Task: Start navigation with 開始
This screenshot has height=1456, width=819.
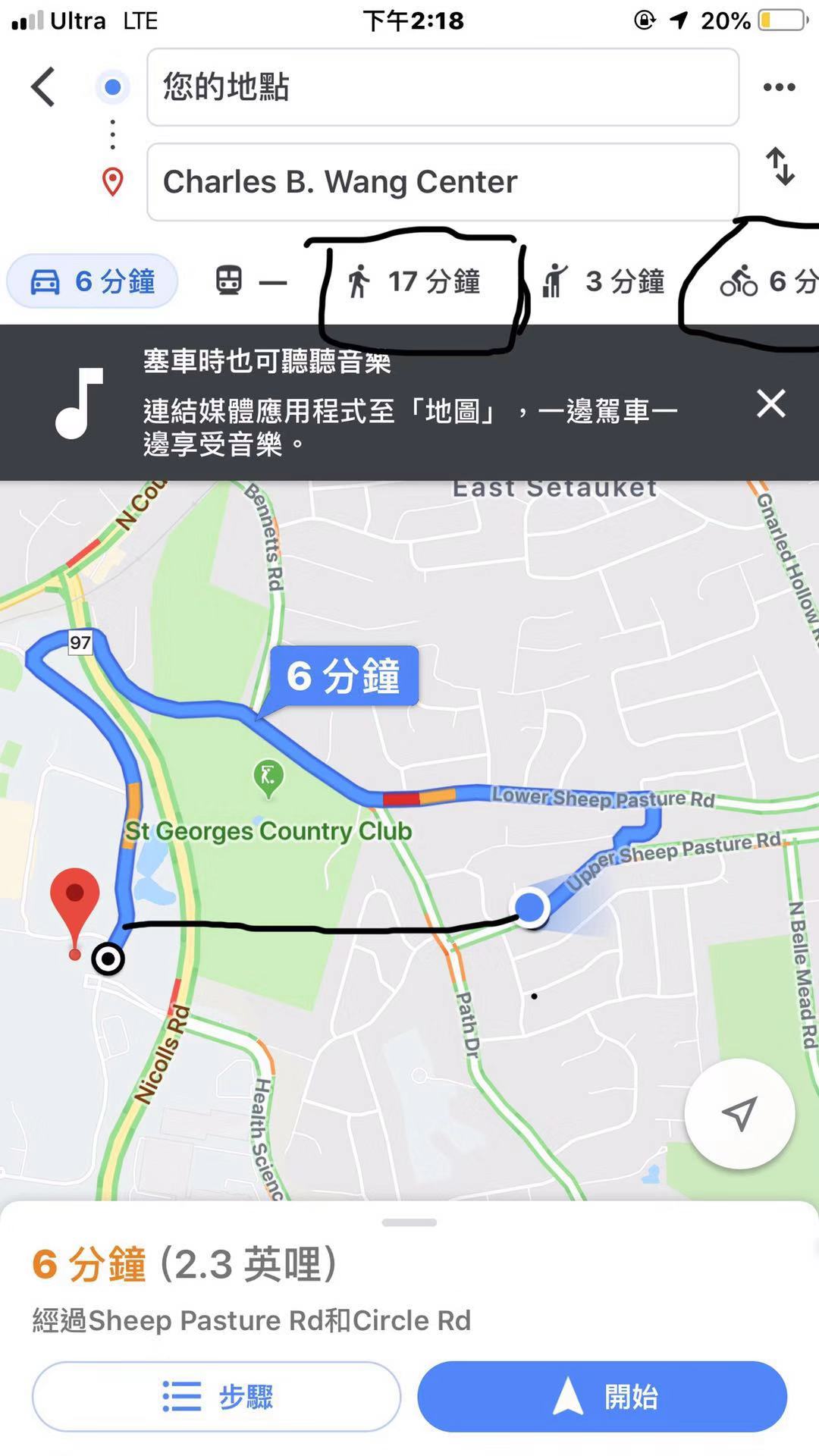Action: tap(602, 1396)
